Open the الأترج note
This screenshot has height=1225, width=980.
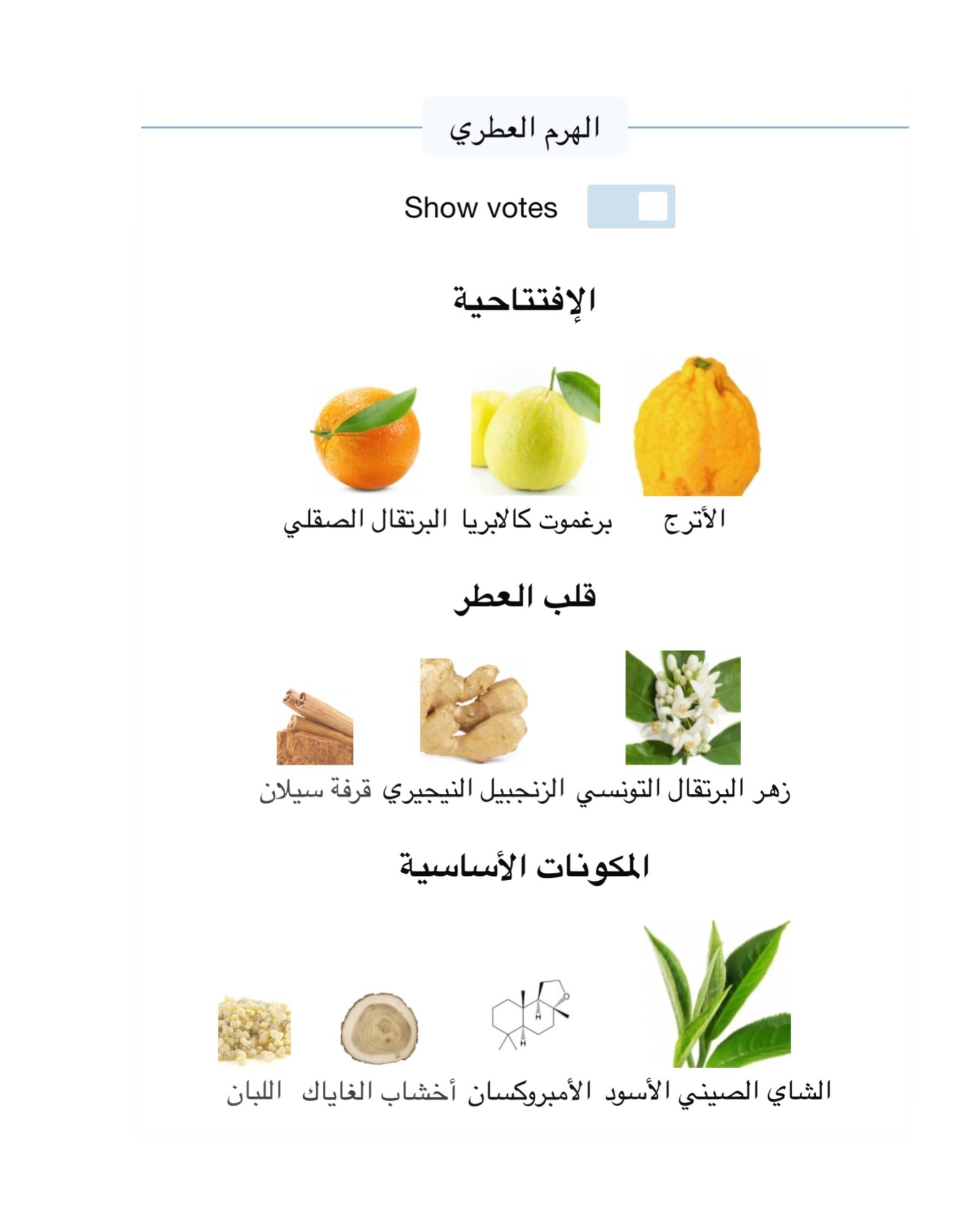[697, 428]
